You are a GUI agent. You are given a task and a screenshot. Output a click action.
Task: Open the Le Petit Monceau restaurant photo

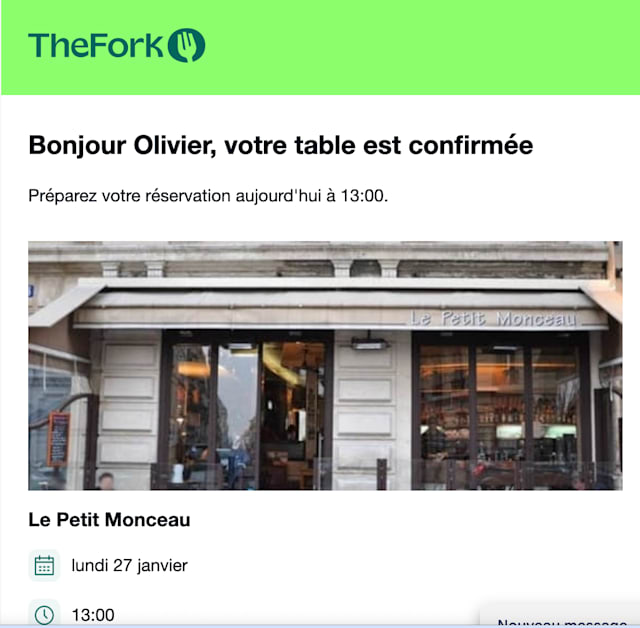tap(325, 365)
